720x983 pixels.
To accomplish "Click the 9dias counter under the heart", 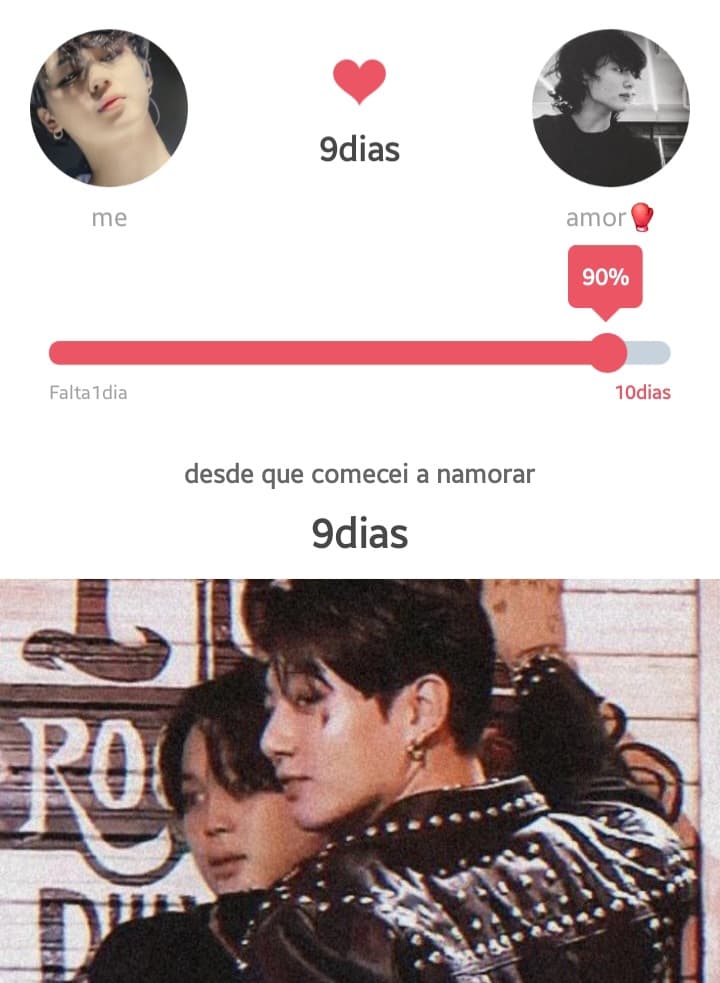I will click(x=360, y=148).
